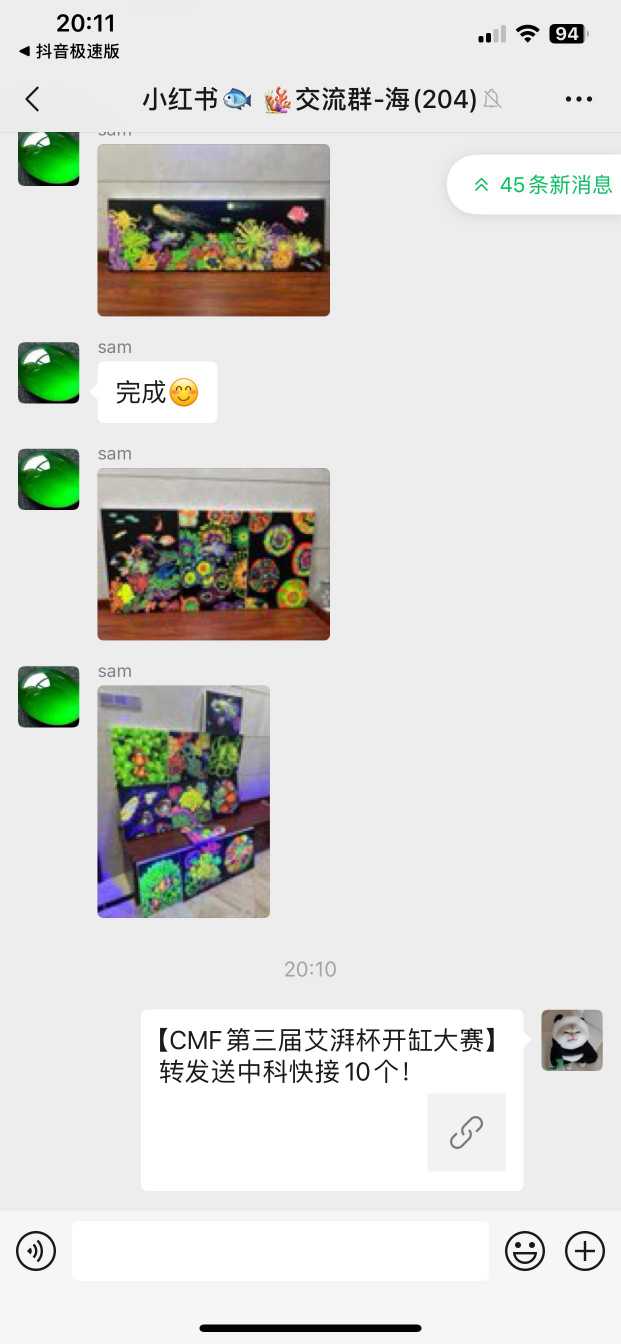Open the emoji sticker panel

[x=525, y=1251]
